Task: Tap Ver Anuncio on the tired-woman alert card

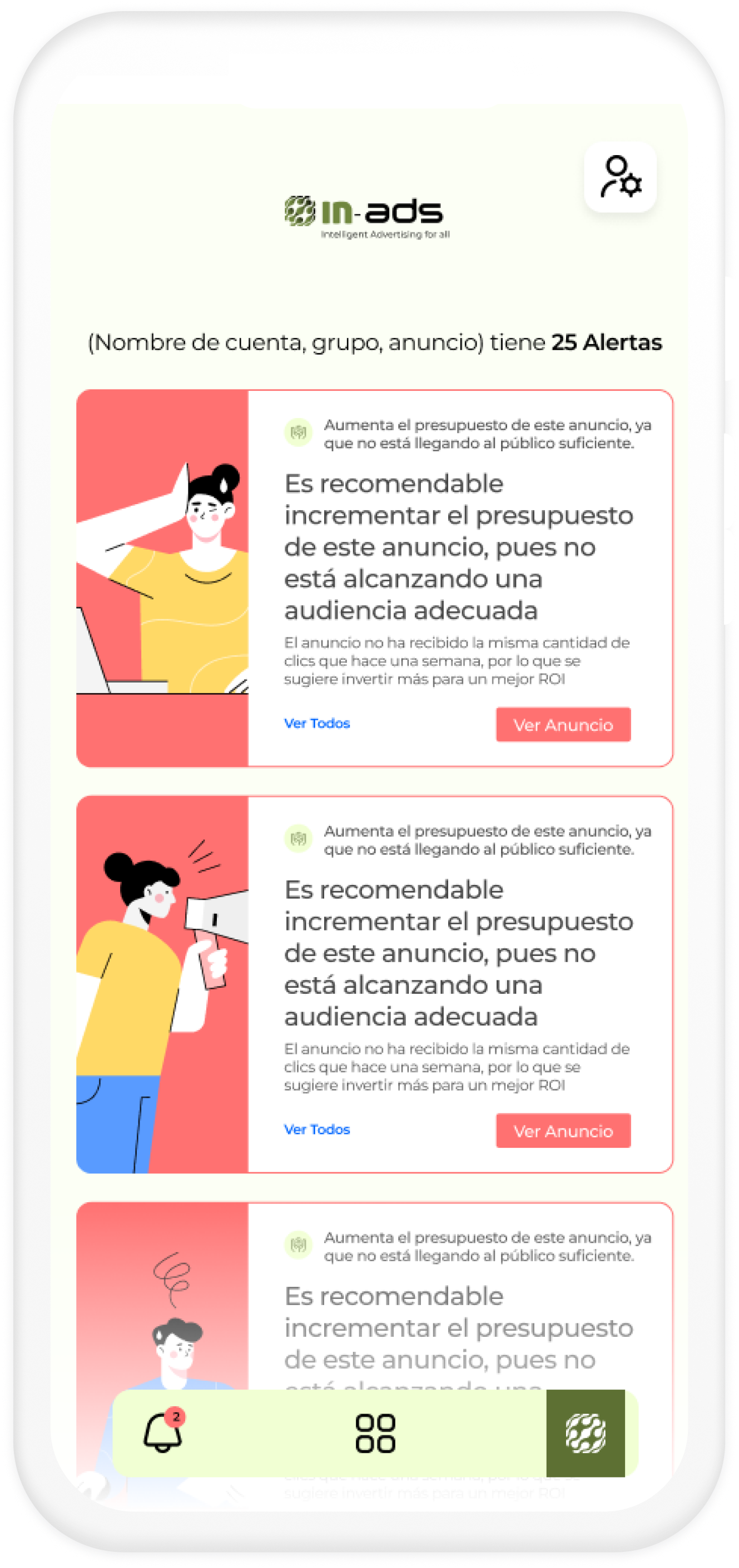Action: 563,724
